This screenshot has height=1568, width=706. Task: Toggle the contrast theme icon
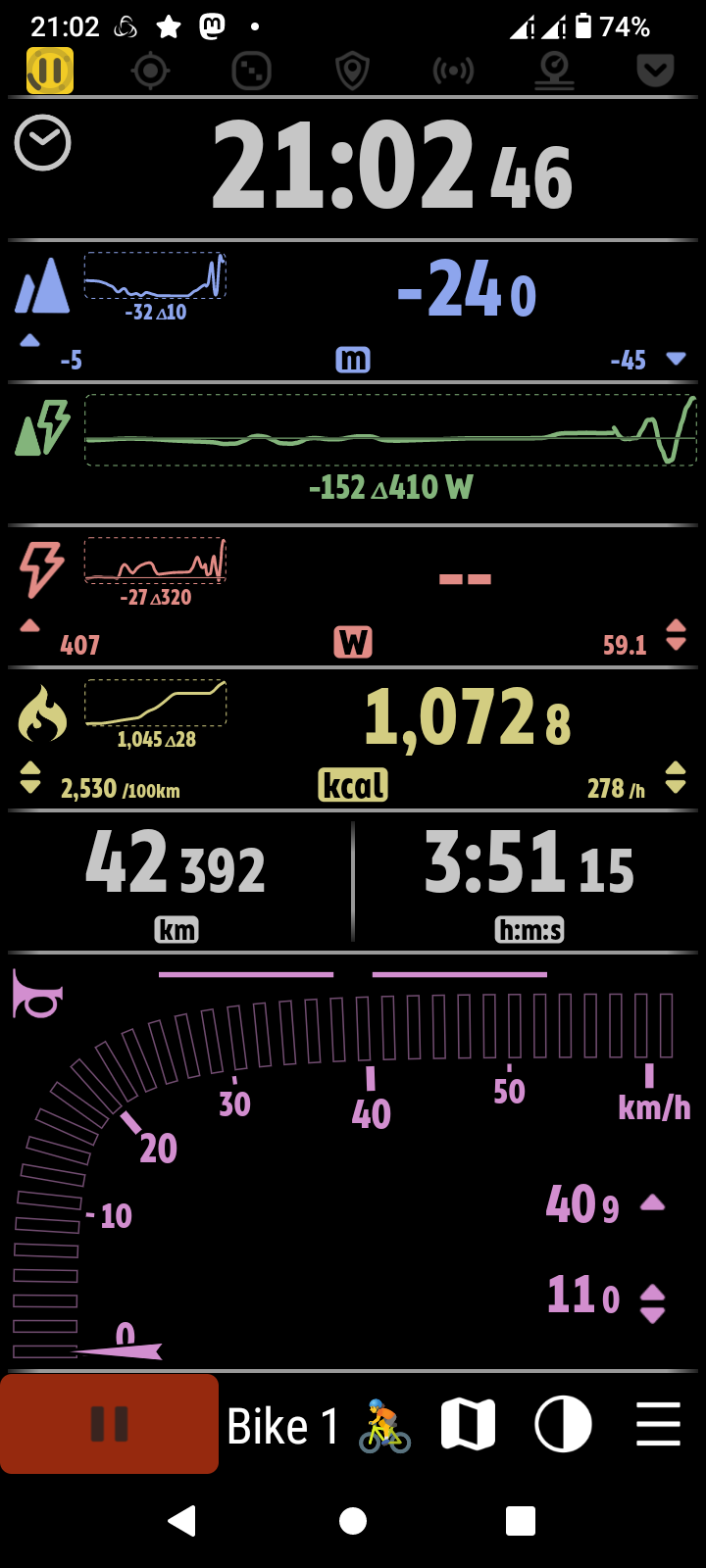[x=563, y=1424]
